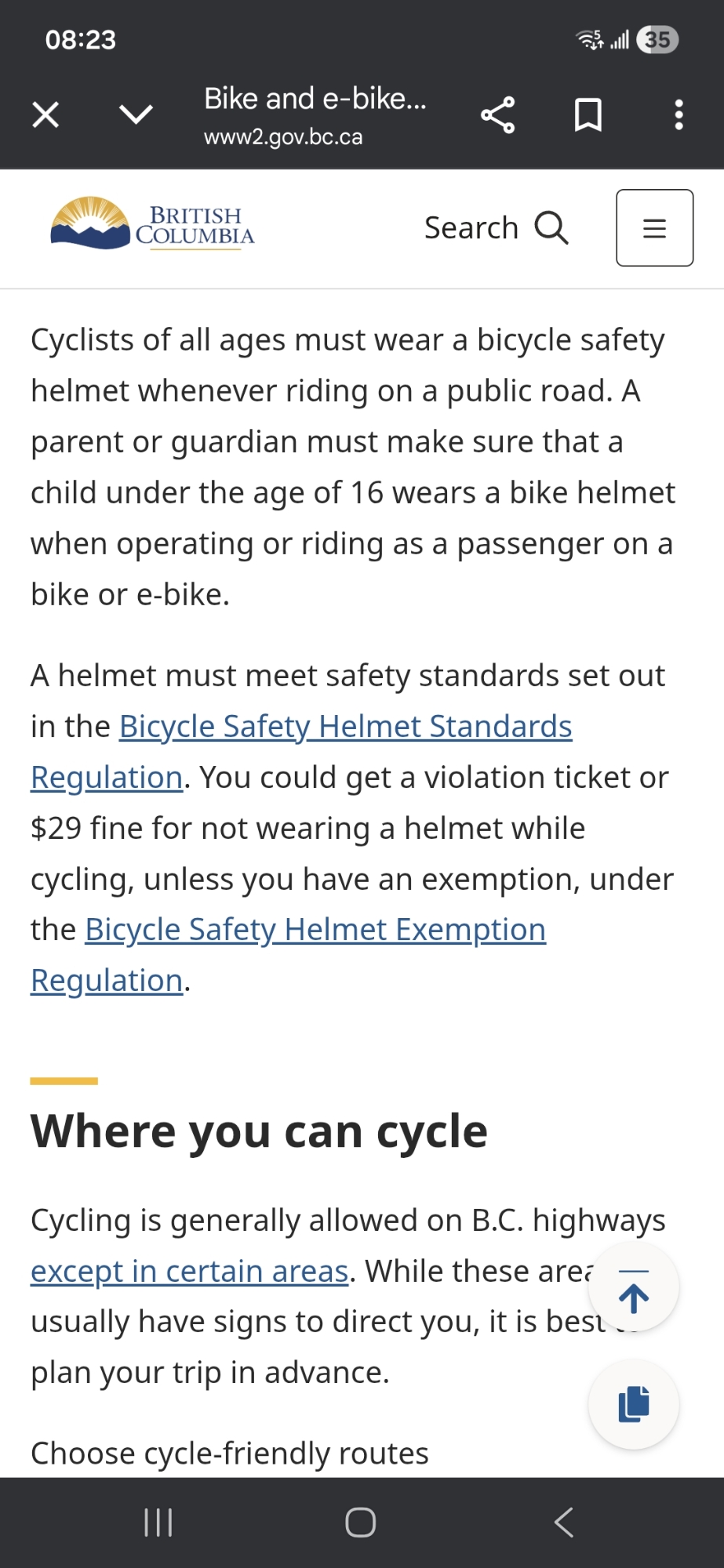
Task: Open the hamburger navigation menu
Action: [654, 228]
